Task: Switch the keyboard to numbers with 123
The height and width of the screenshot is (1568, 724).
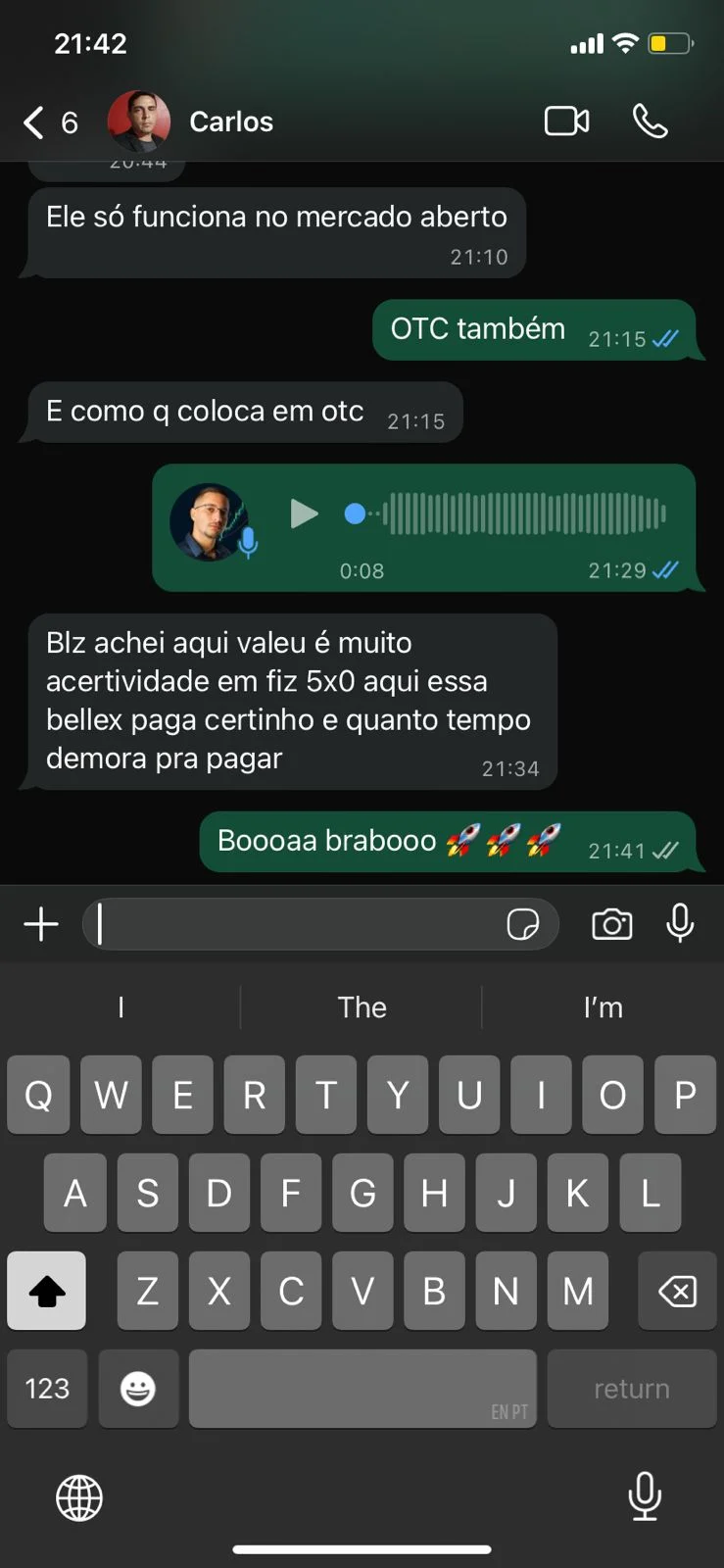Action: (x=47, y=1389)
